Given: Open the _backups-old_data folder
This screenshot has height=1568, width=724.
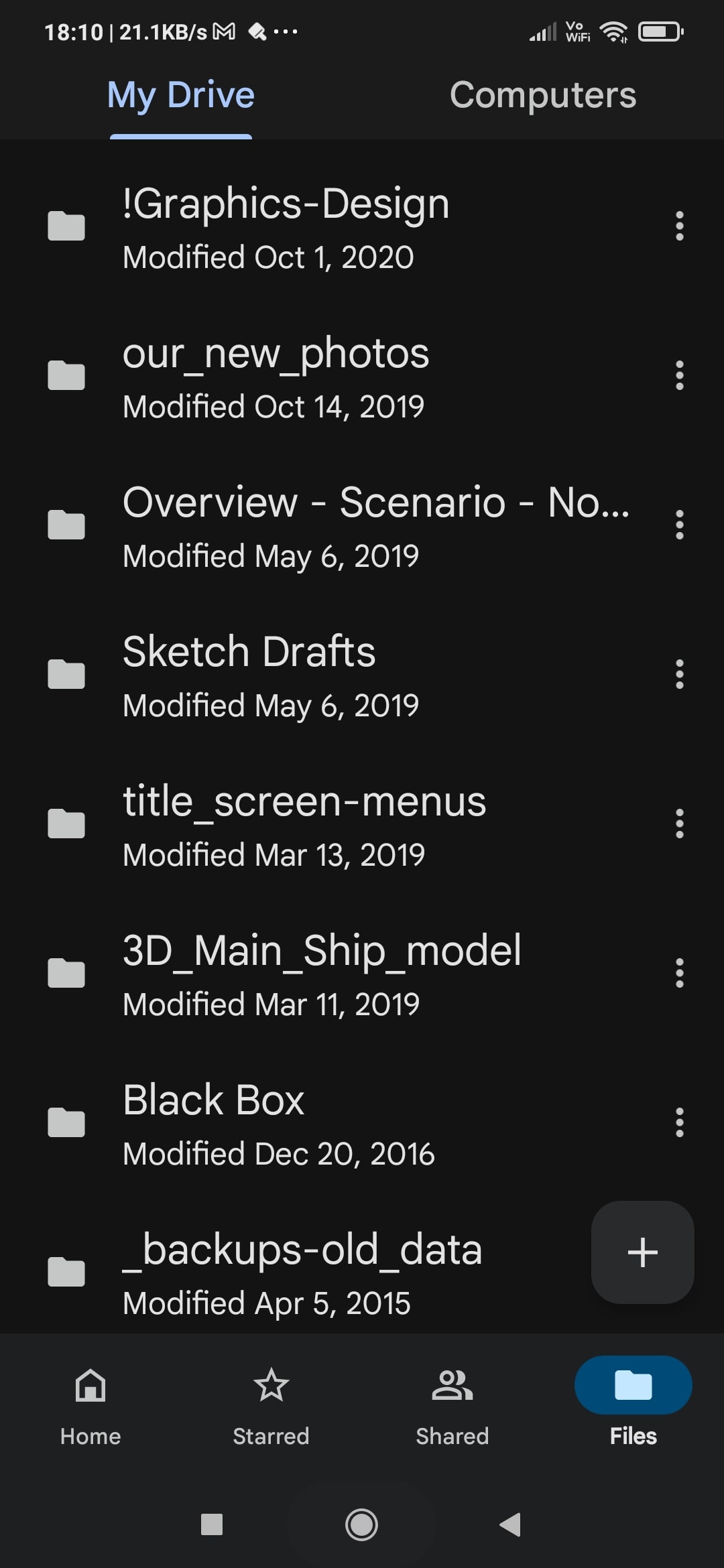Looking at the screenshot, I should pos(302,1272).
